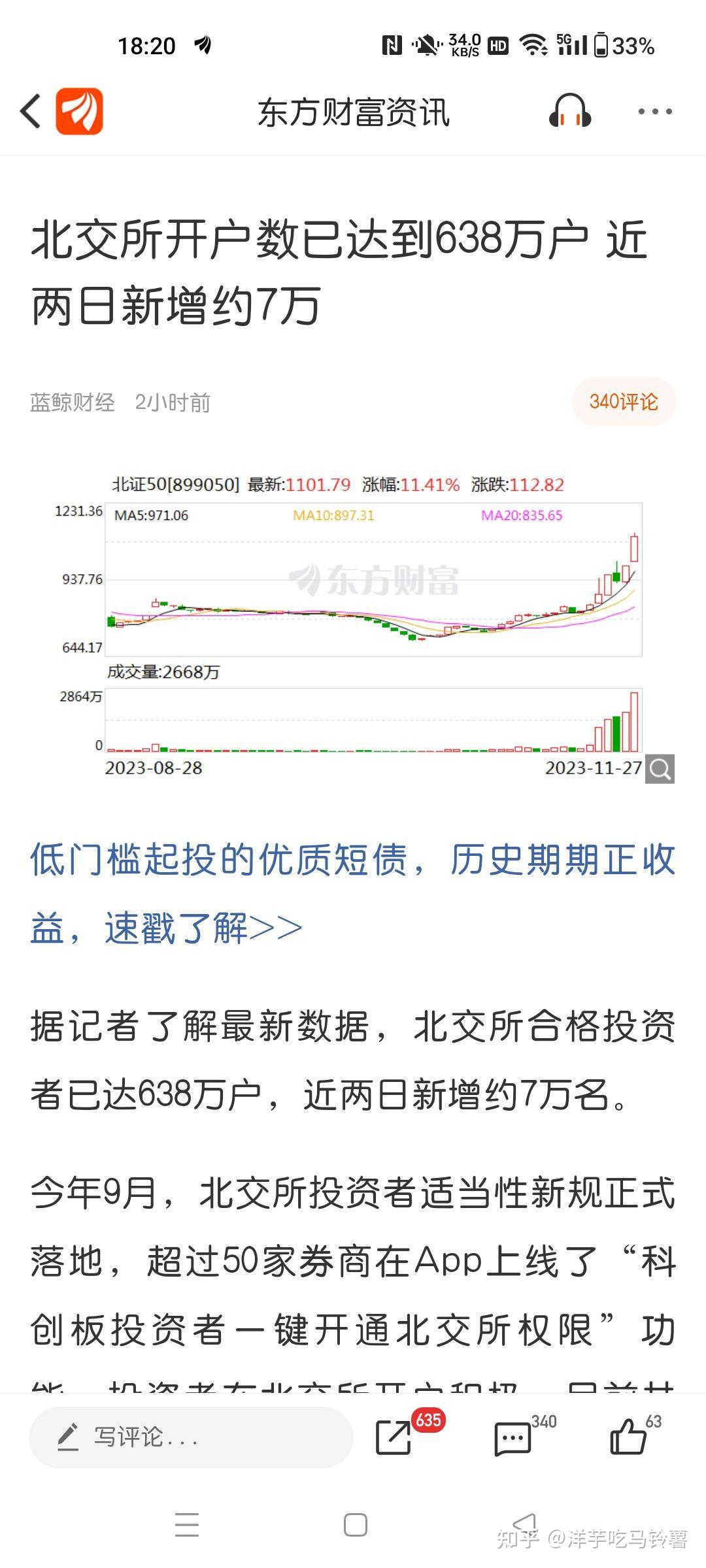The image size is (706, 1568).
Task: Listen to article via headphone icon
Action: [x=570, y=112]
